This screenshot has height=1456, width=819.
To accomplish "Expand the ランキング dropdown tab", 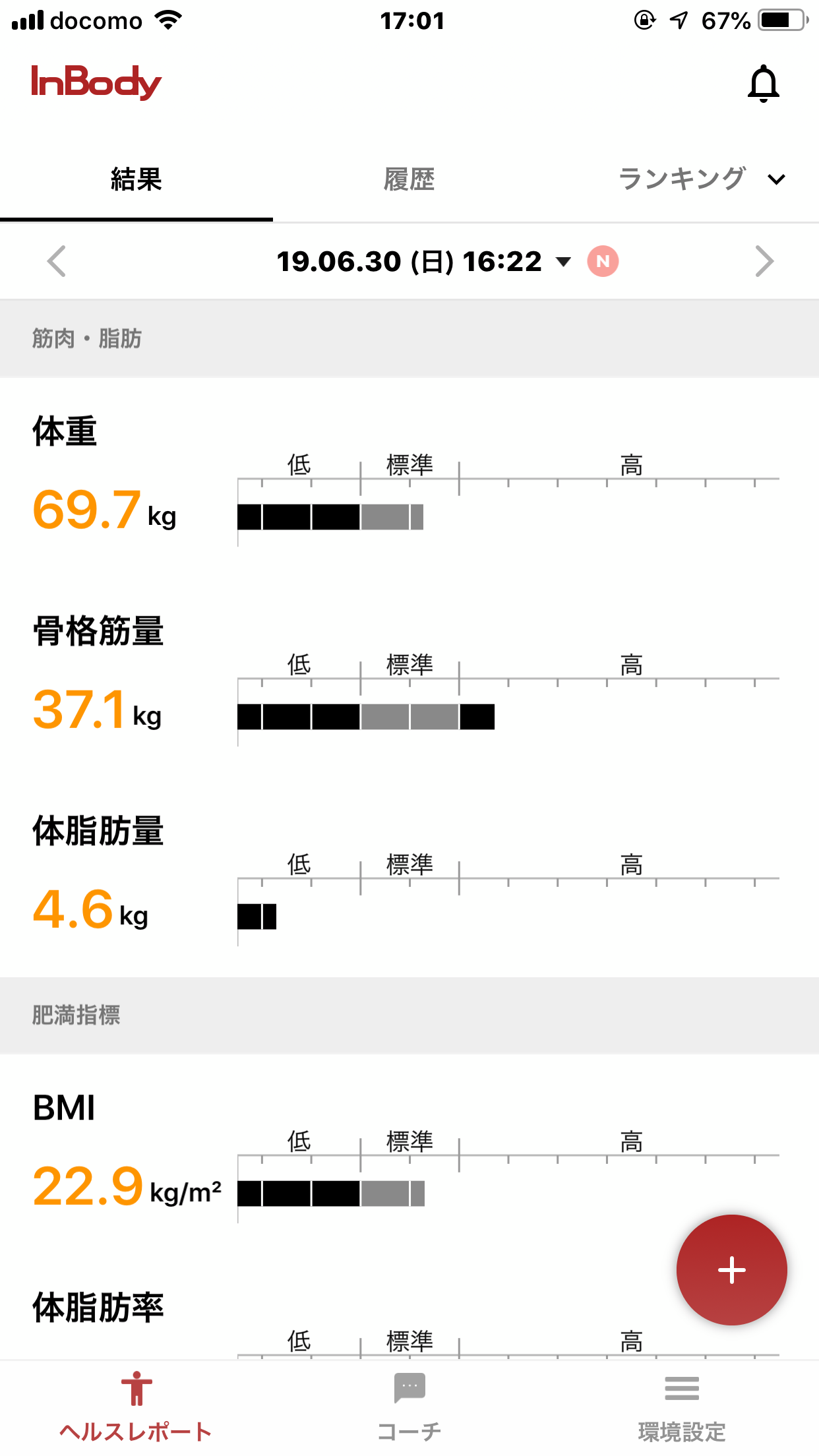I will point(701,179).
